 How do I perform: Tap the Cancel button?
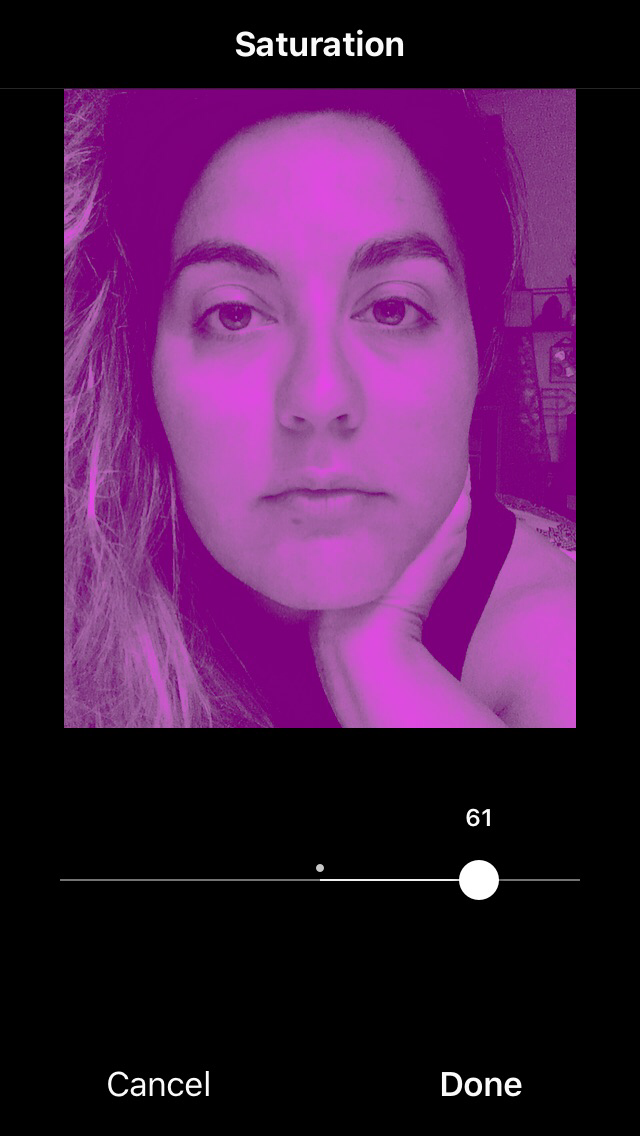[159, 1085]
